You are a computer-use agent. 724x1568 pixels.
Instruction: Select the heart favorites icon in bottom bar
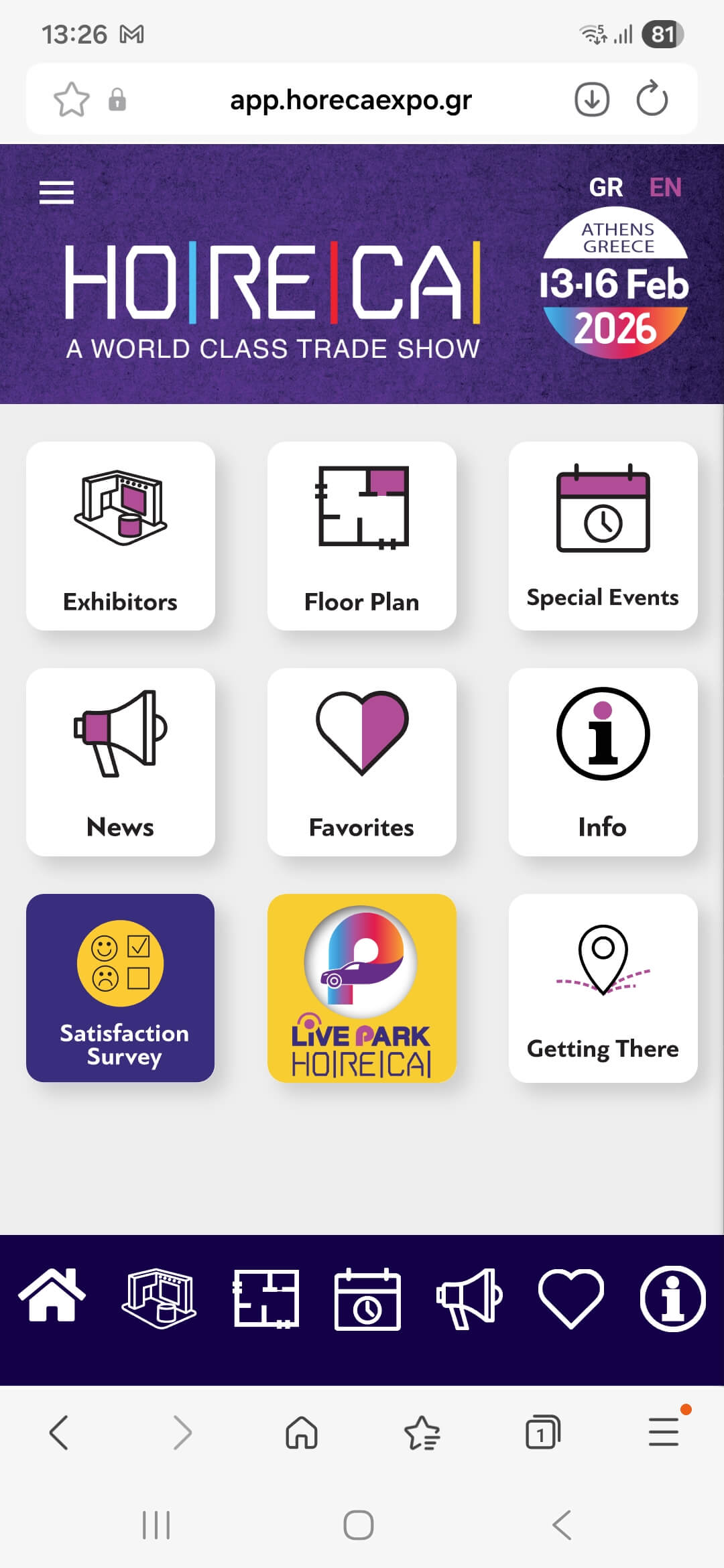(570, 1299)
